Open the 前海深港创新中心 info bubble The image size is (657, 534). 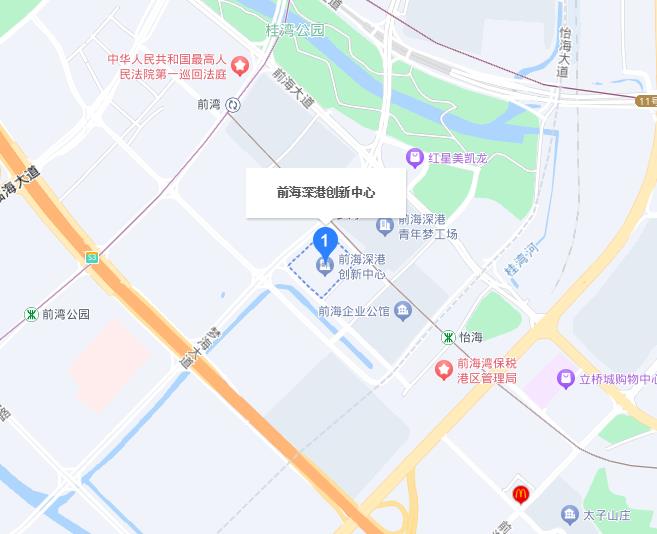click(x=326, y=192)
